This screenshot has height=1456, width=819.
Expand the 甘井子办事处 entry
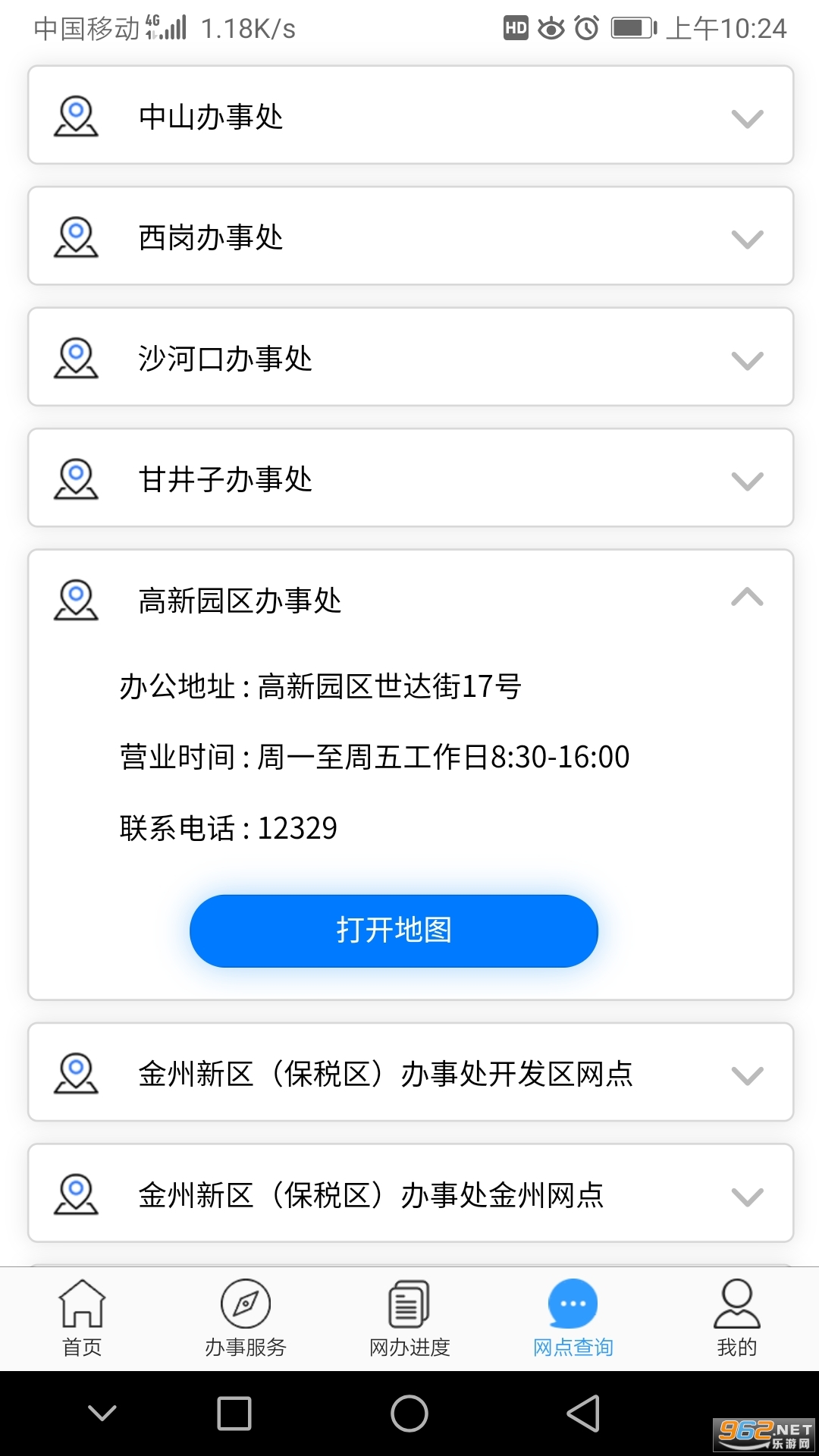[x=410, y=478]
